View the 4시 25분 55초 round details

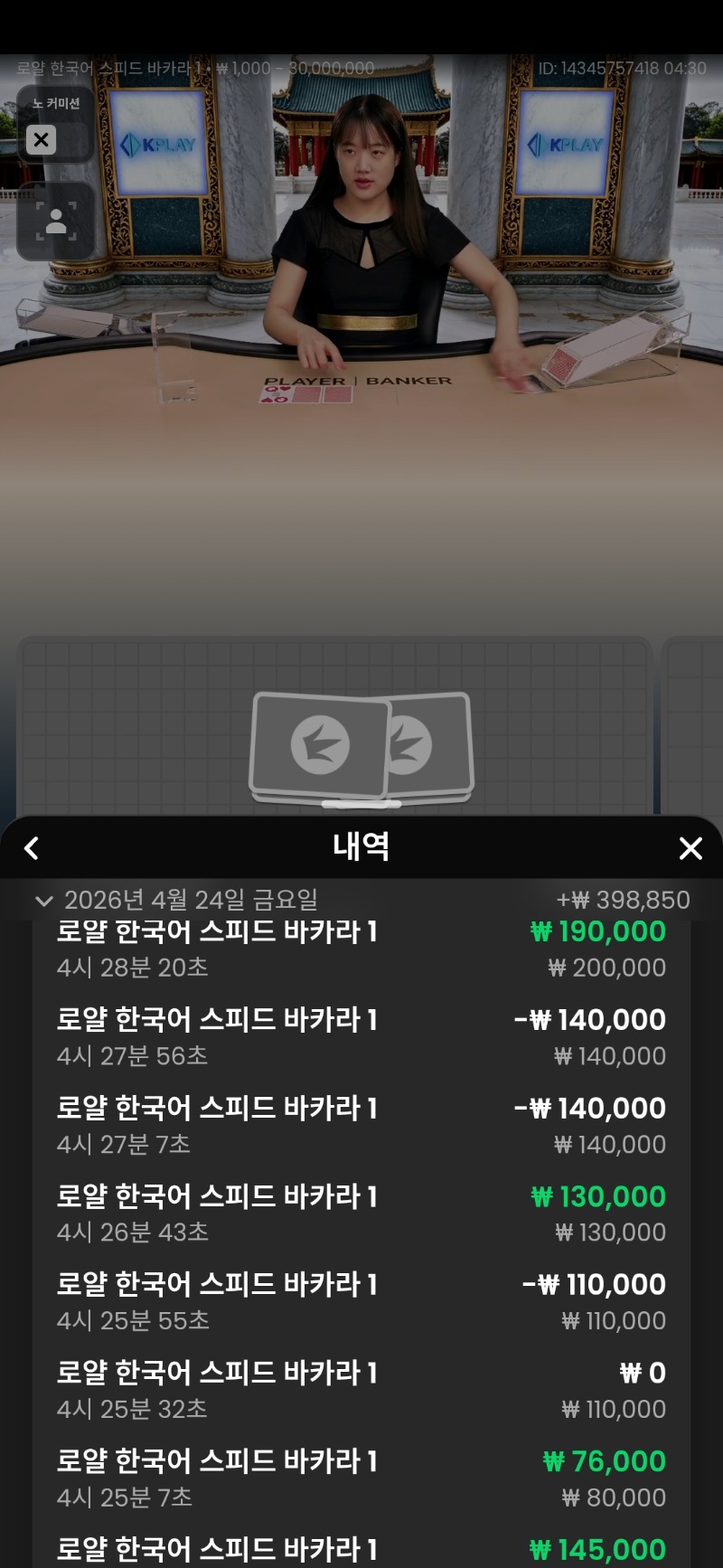click(361, 1302)
